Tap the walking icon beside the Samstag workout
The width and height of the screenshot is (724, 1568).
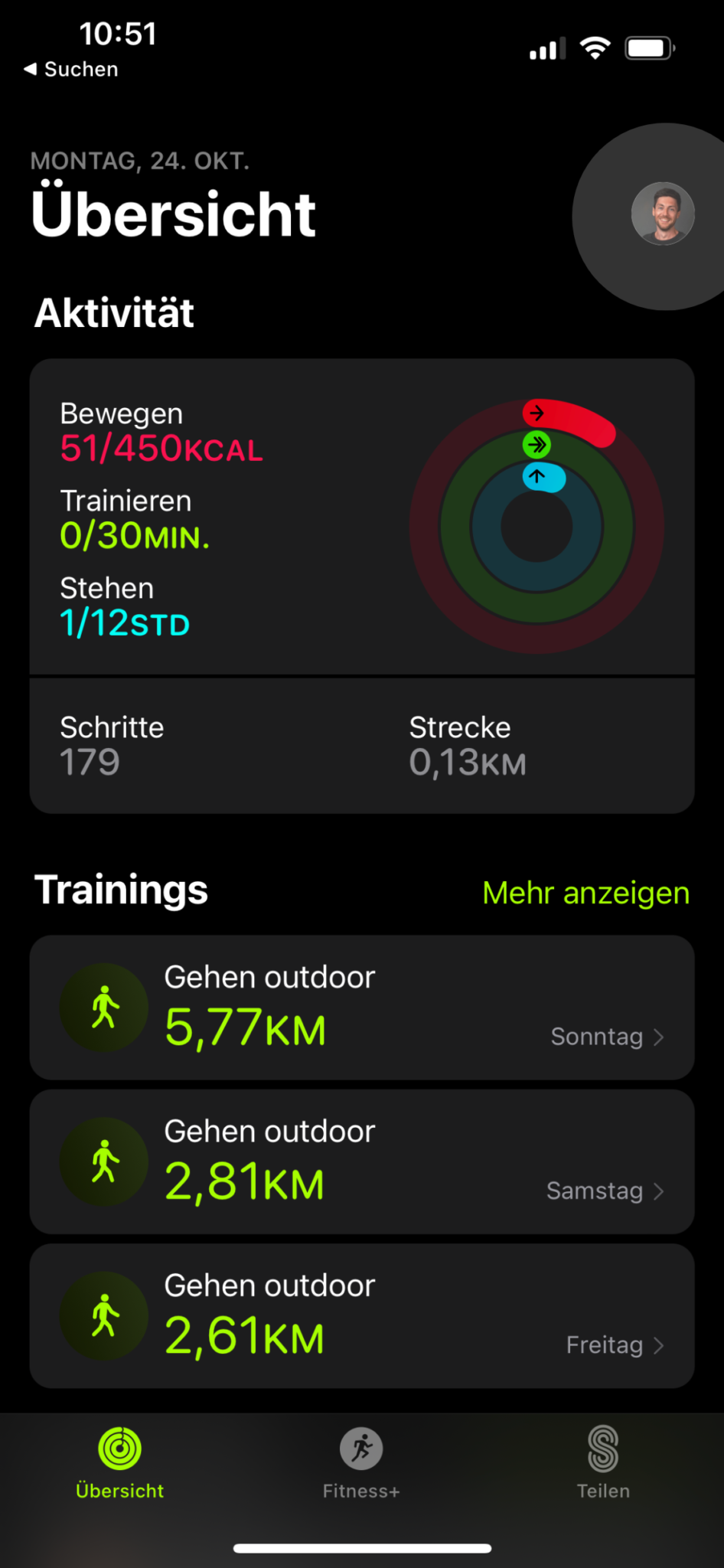pos(103,1161)
